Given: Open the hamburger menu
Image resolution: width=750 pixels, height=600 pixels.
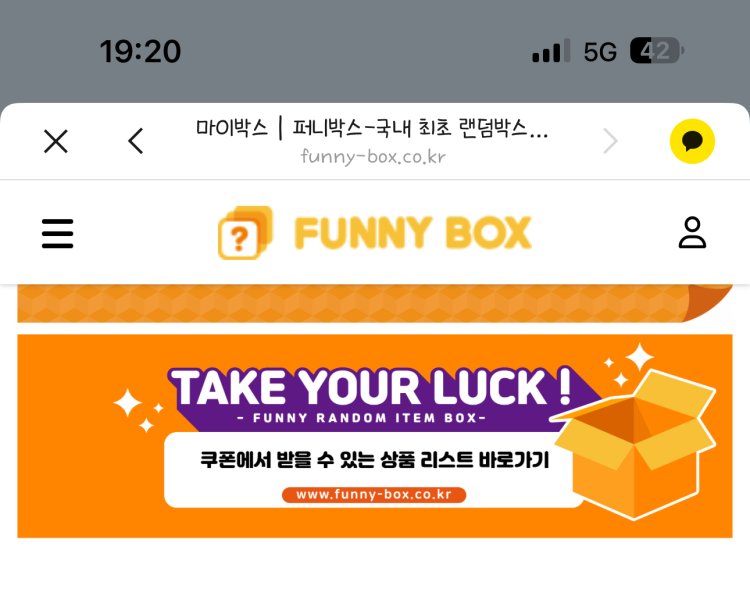Looking at the screenshot, I should click(x=58, y=233).
